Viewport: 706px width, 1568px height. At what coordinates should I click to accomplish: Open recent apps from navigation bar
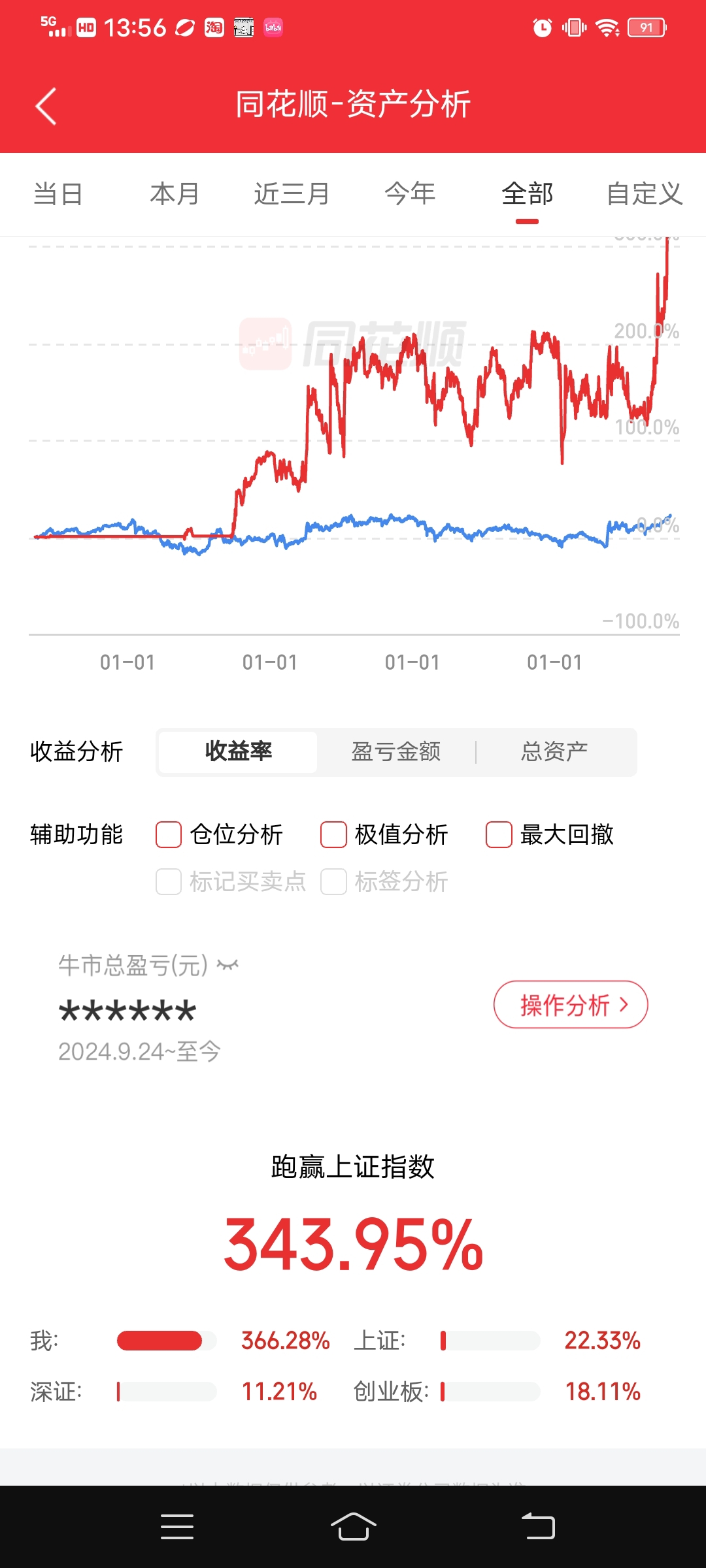tap(177, 1527)
